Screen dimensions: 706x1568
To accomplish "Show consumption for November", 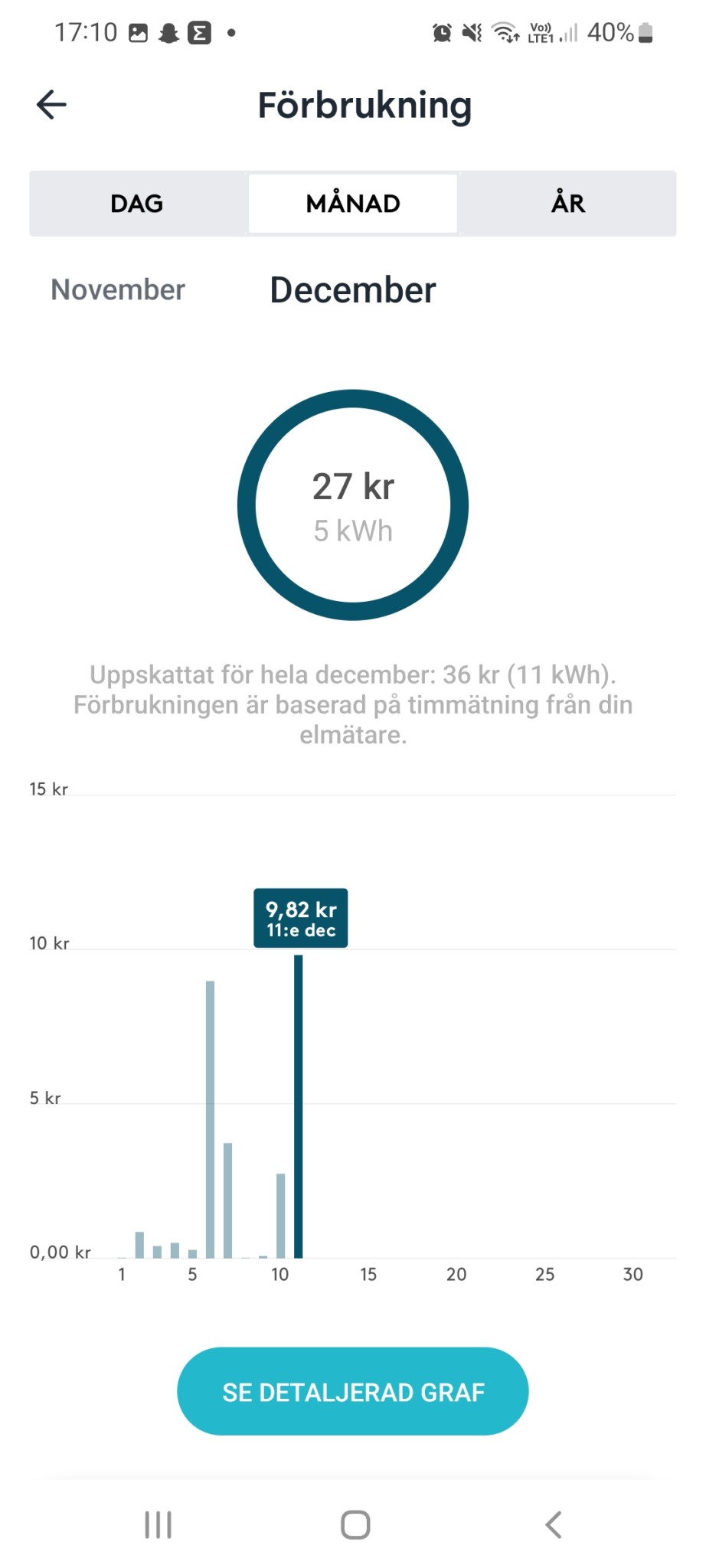I will click(x=118, y=290).
